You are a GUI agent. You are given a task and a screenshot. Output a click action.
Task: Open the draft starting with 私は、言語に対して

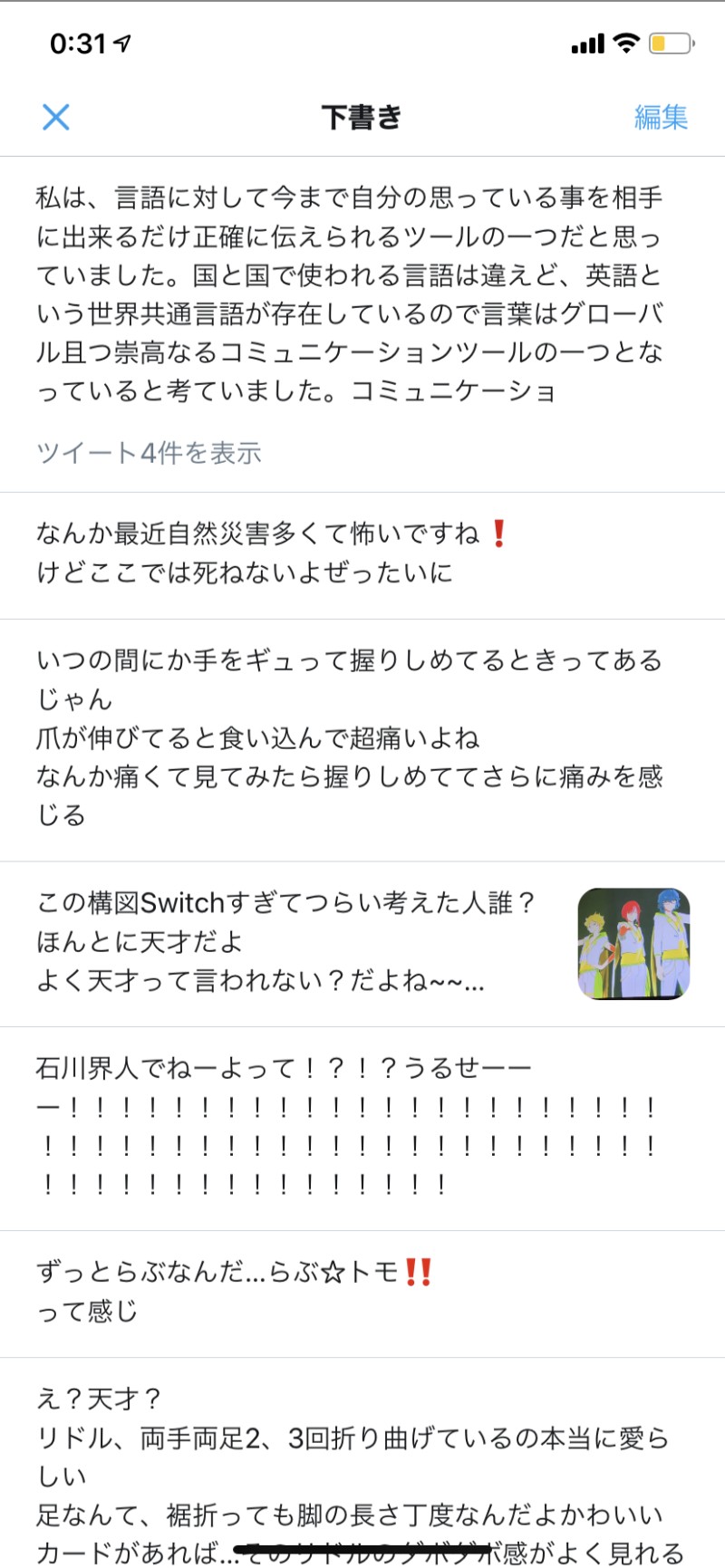349,294
